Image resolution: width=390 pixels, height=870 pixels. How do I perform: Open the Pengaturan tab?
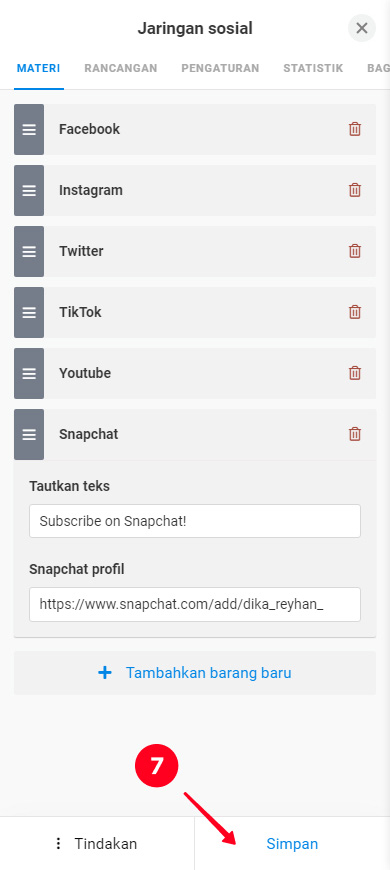[x=220, y=68]
